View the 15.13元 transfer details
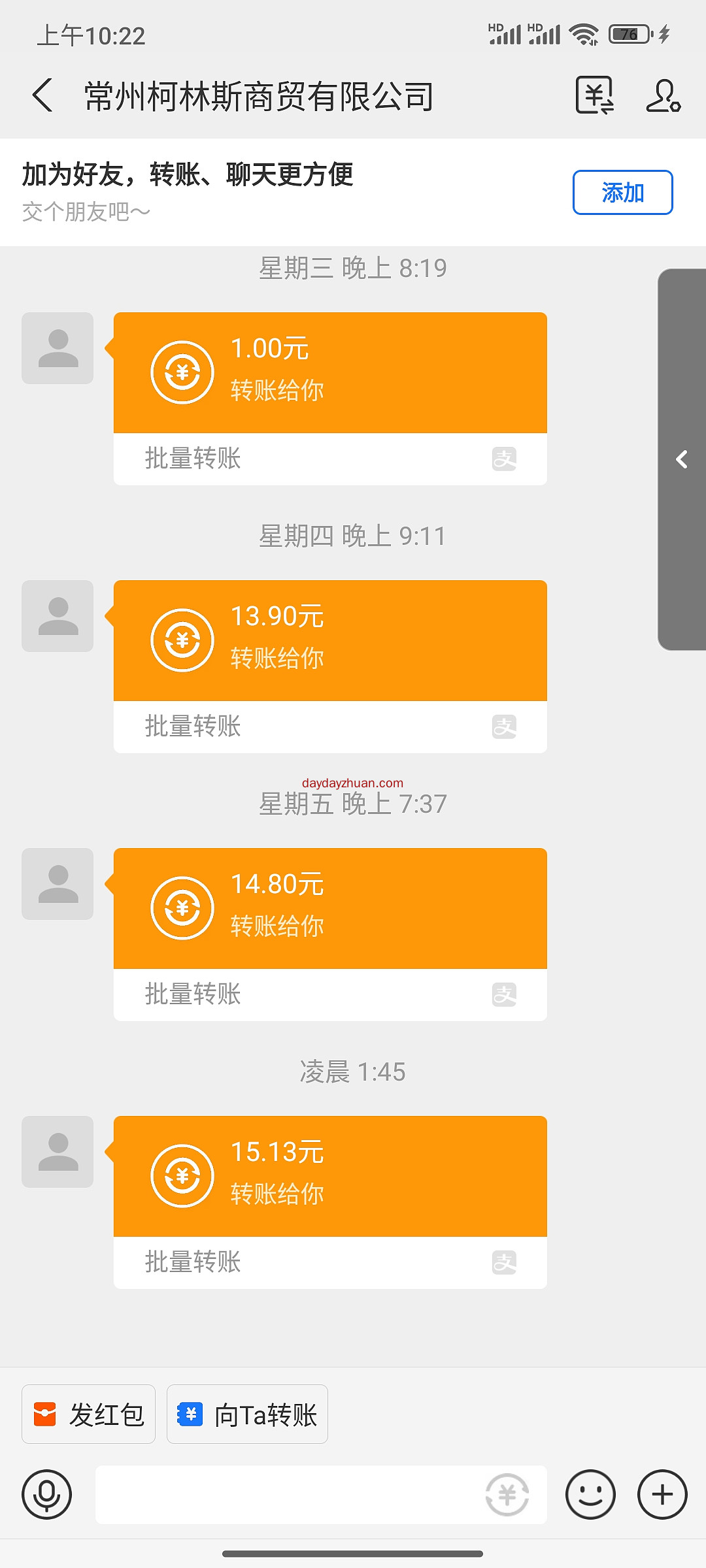This screenshot has width=706, height=1568. point(330,1177)
